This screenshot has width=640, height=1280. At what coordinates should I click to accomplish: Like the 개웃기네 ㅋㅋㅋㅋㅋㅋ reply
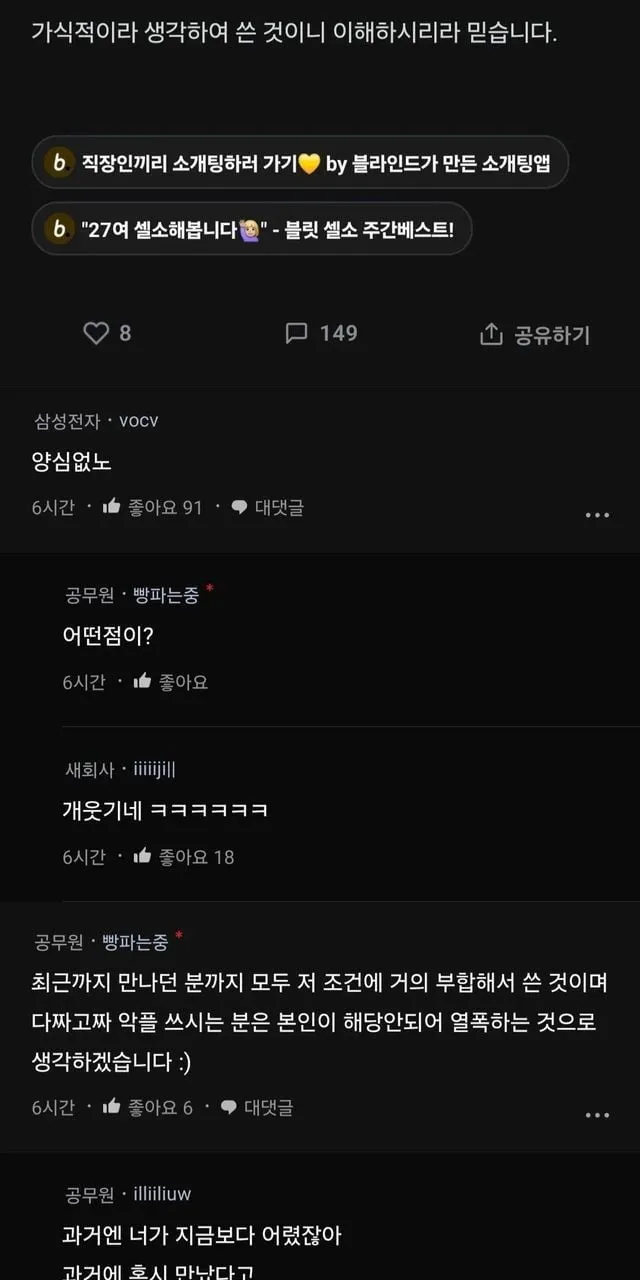click(x=183, y=857)
